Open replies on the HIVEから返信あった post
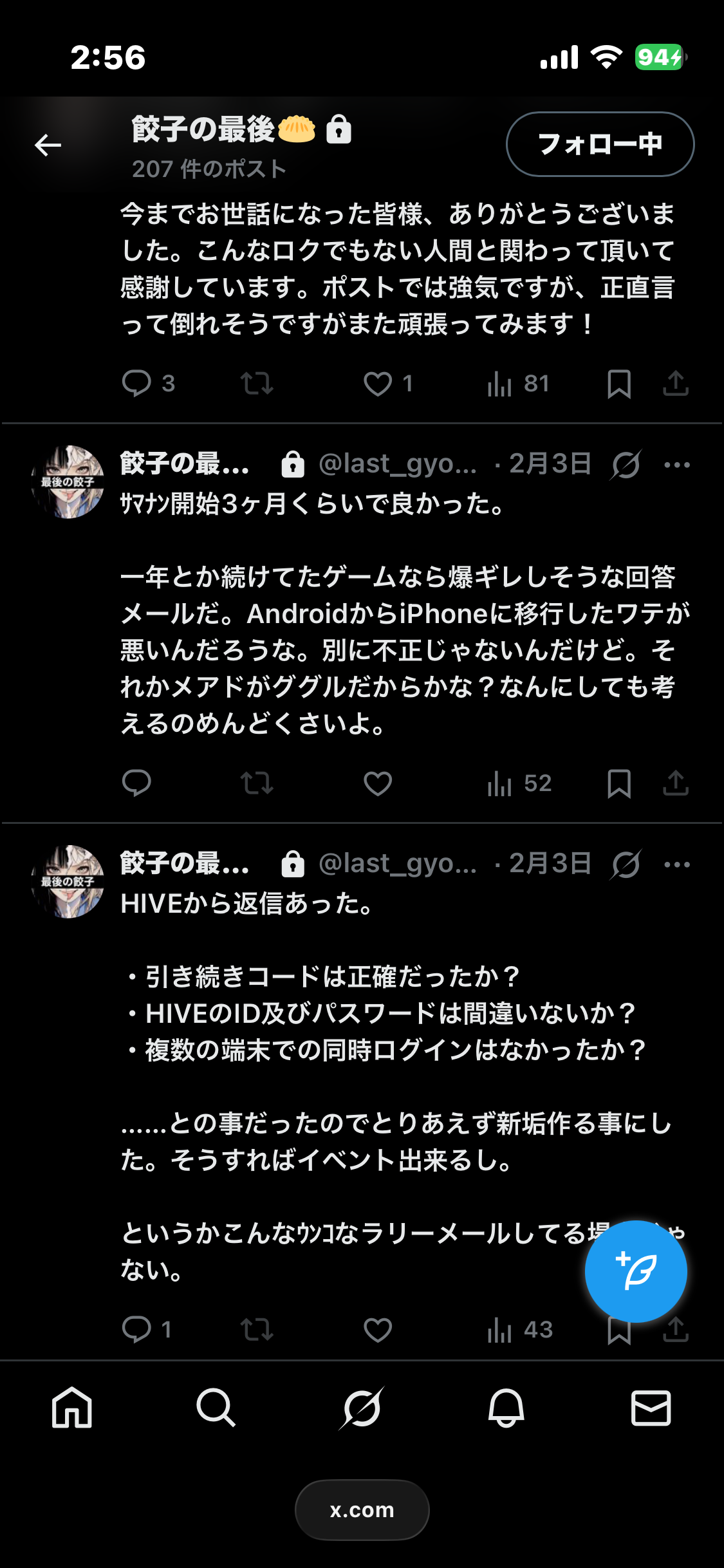 (x=136, y=1330)
